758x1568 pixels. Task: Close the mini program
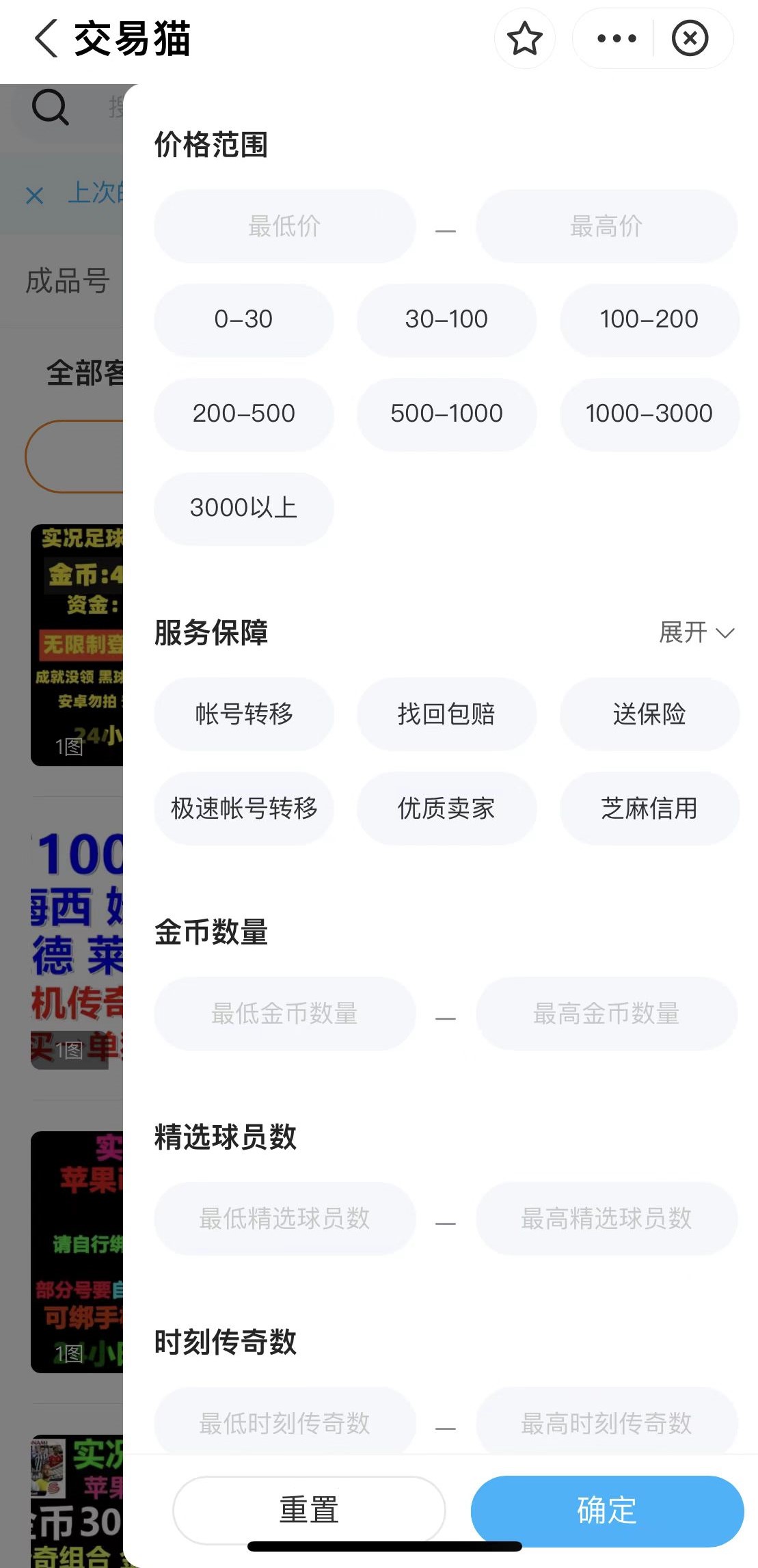pos(690,38)
